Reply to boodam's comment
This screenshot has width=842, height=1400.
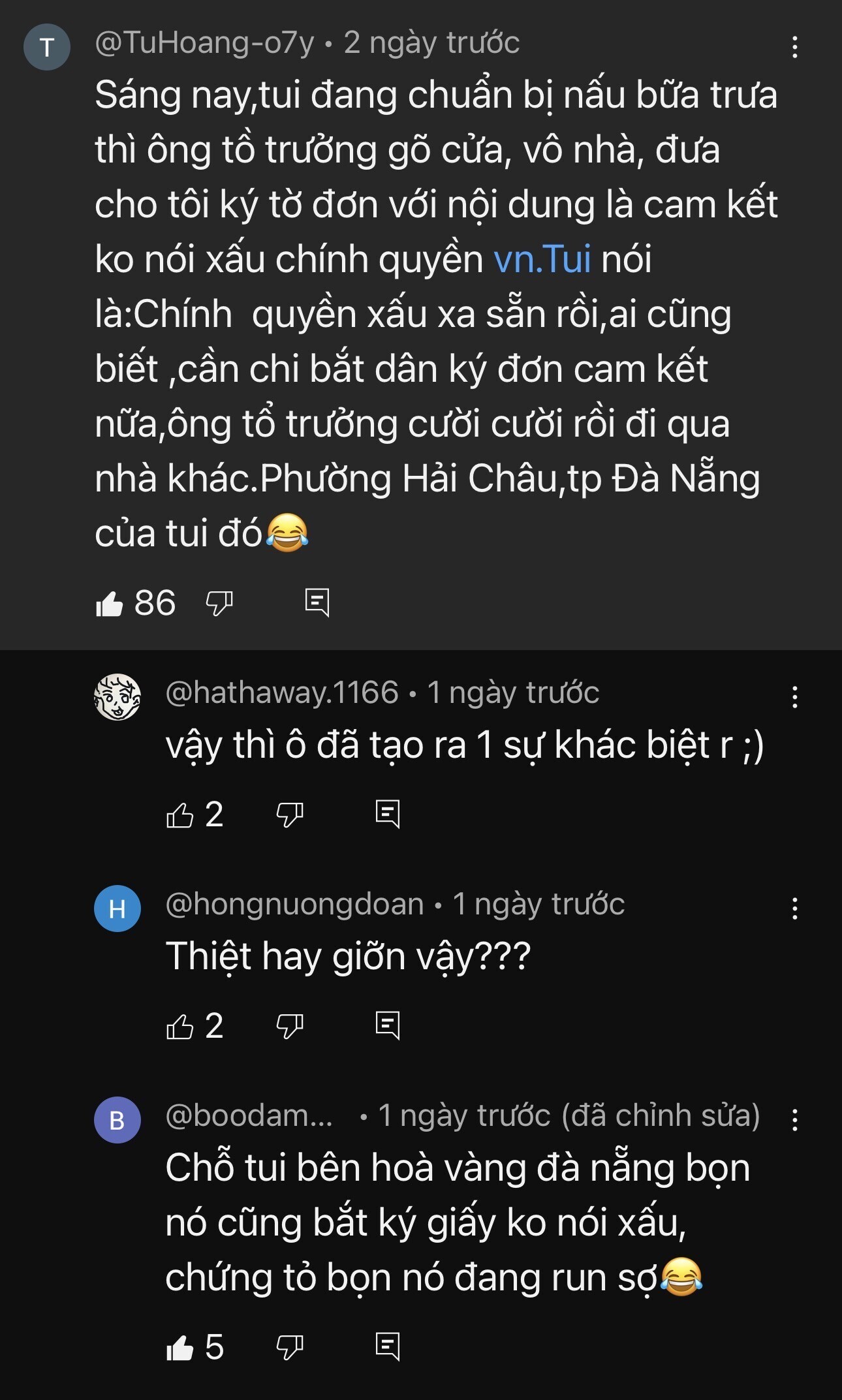point(388,1346)
